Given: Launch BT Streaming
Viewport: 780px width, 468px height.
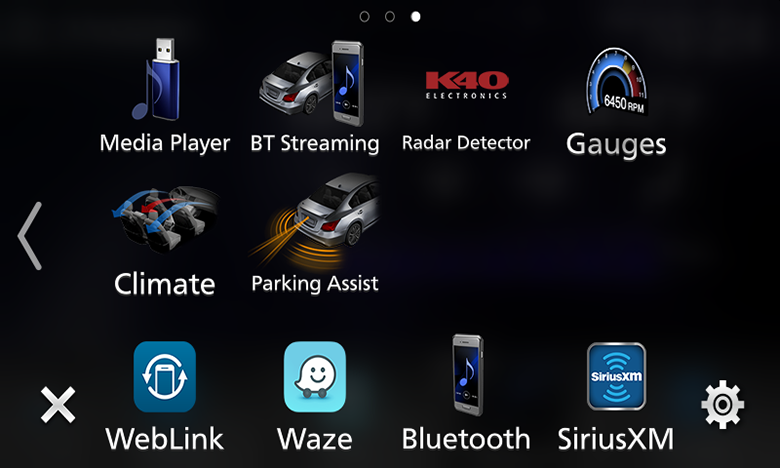Looking at the screenshot, I should pyautogui.click(x=314, y=95).
